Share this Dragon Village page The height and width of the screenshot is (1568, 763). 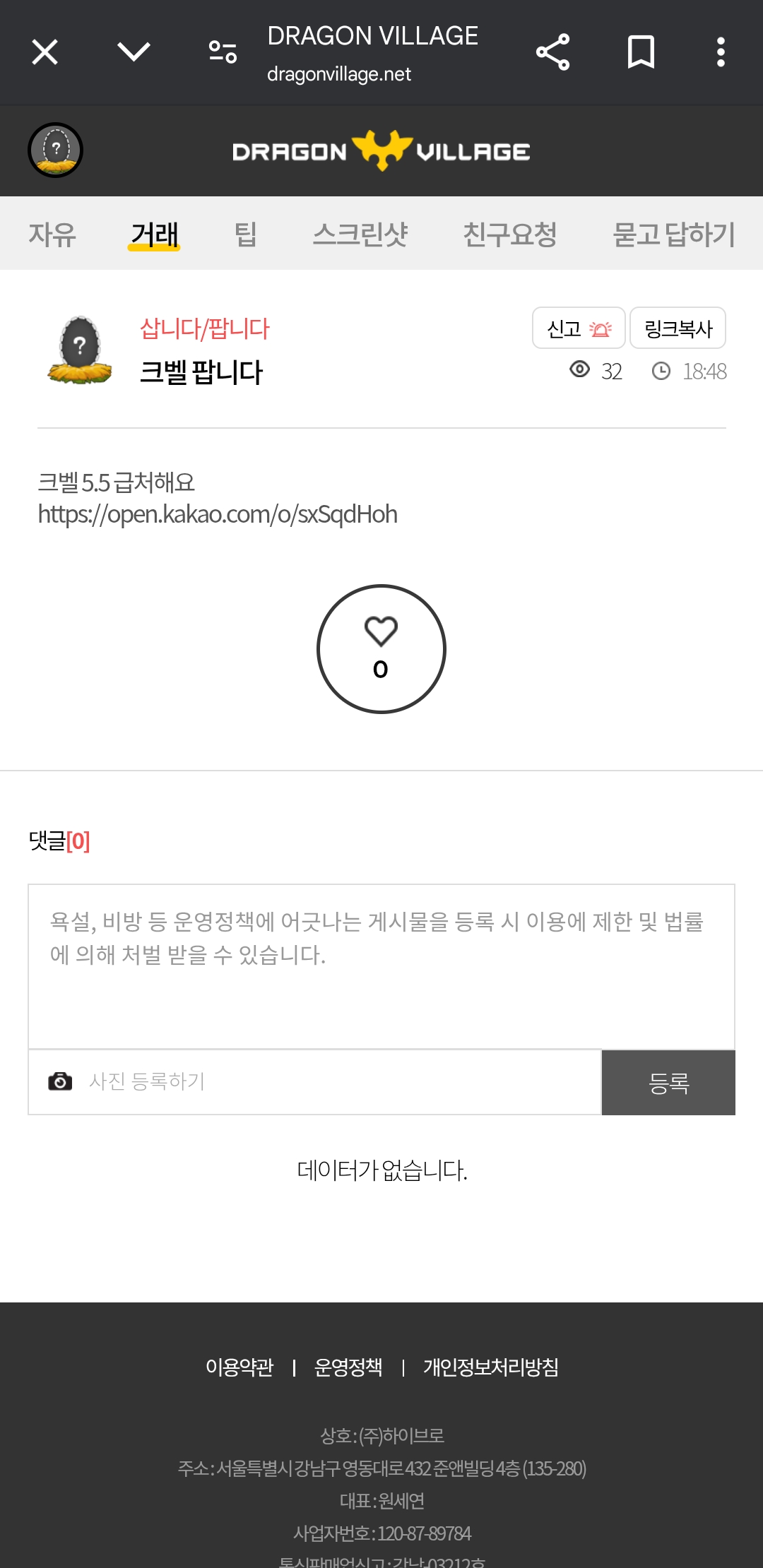552,52
